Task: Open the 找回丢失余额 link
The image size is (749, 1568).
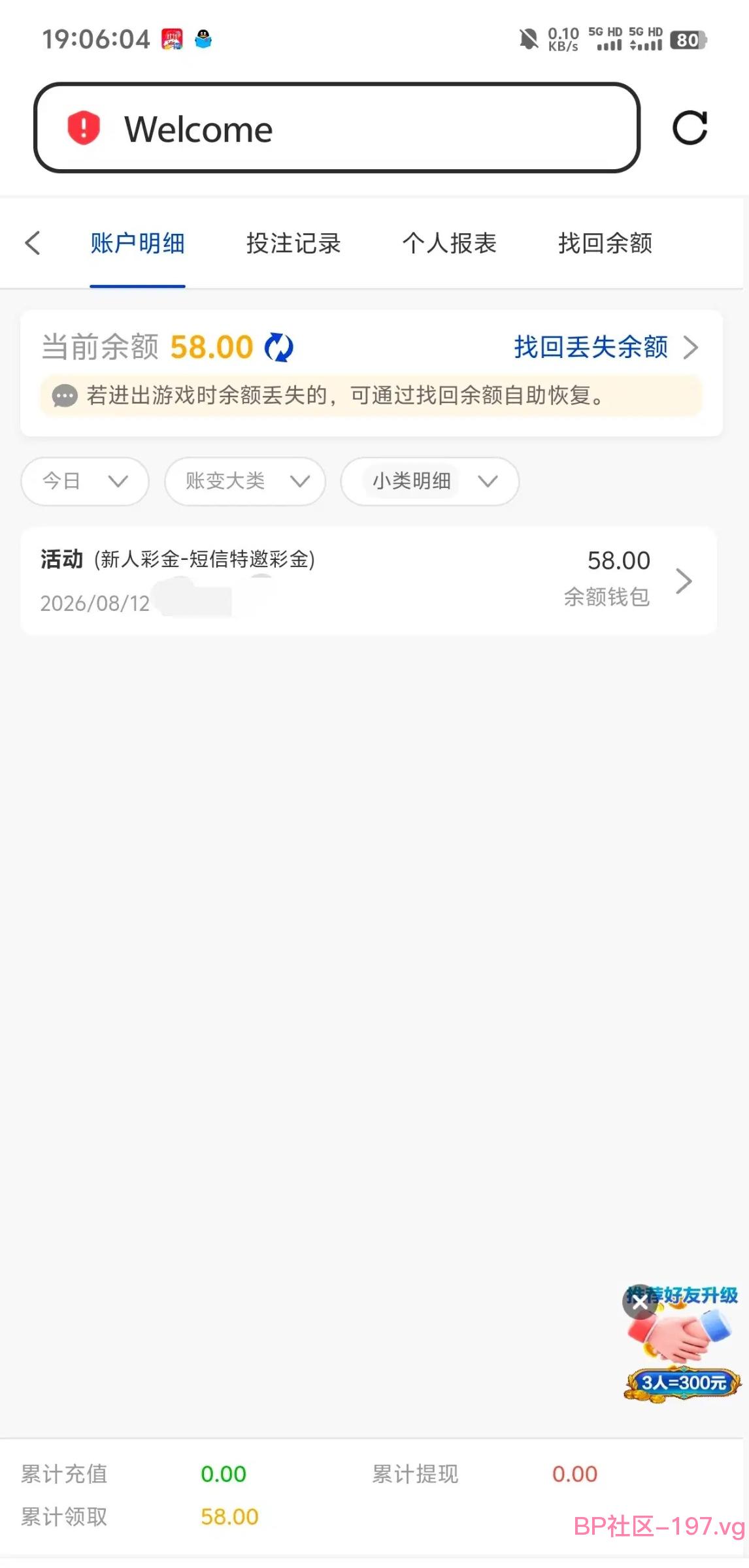Action: click(x=606, y=347)
